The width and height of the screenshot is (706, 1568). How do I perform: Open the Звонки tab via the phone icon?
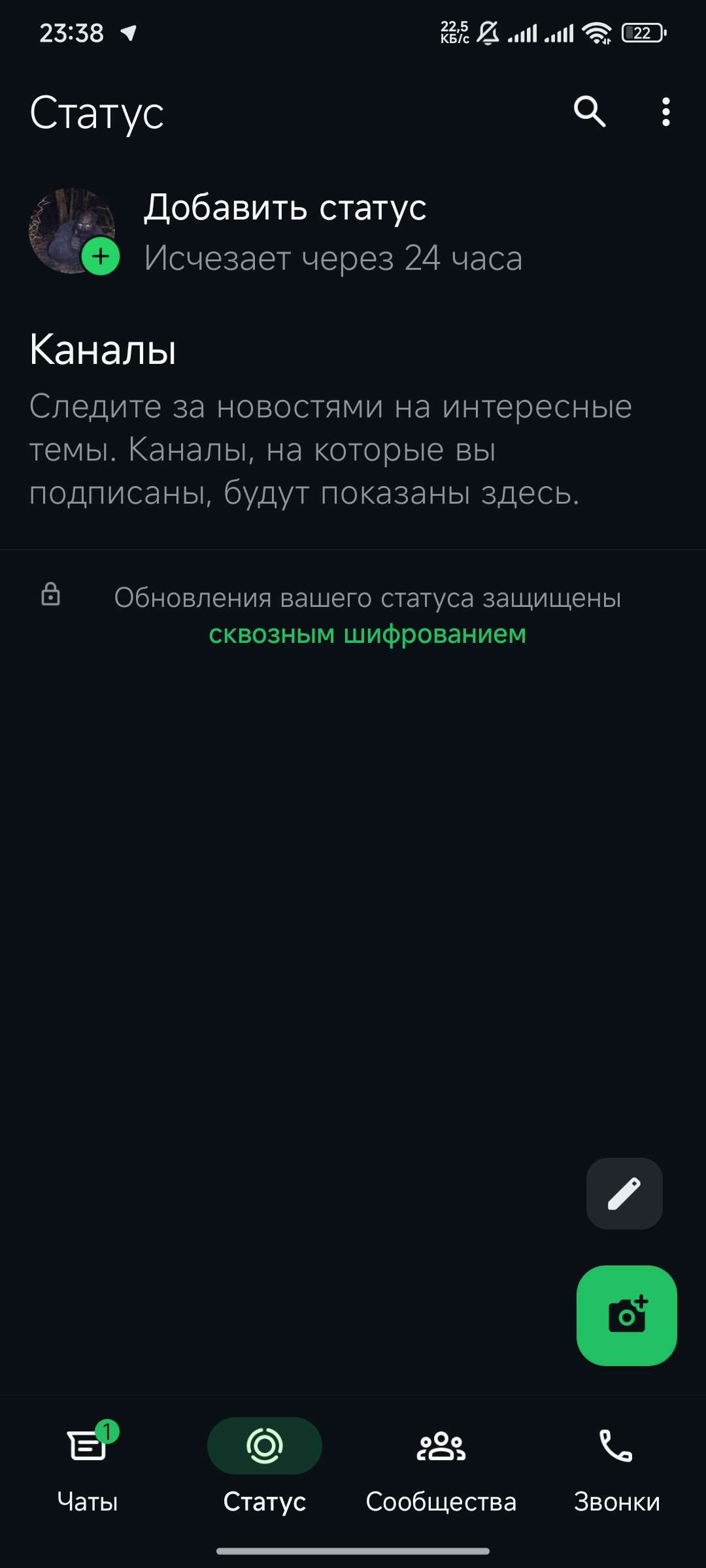point(615,1445)
